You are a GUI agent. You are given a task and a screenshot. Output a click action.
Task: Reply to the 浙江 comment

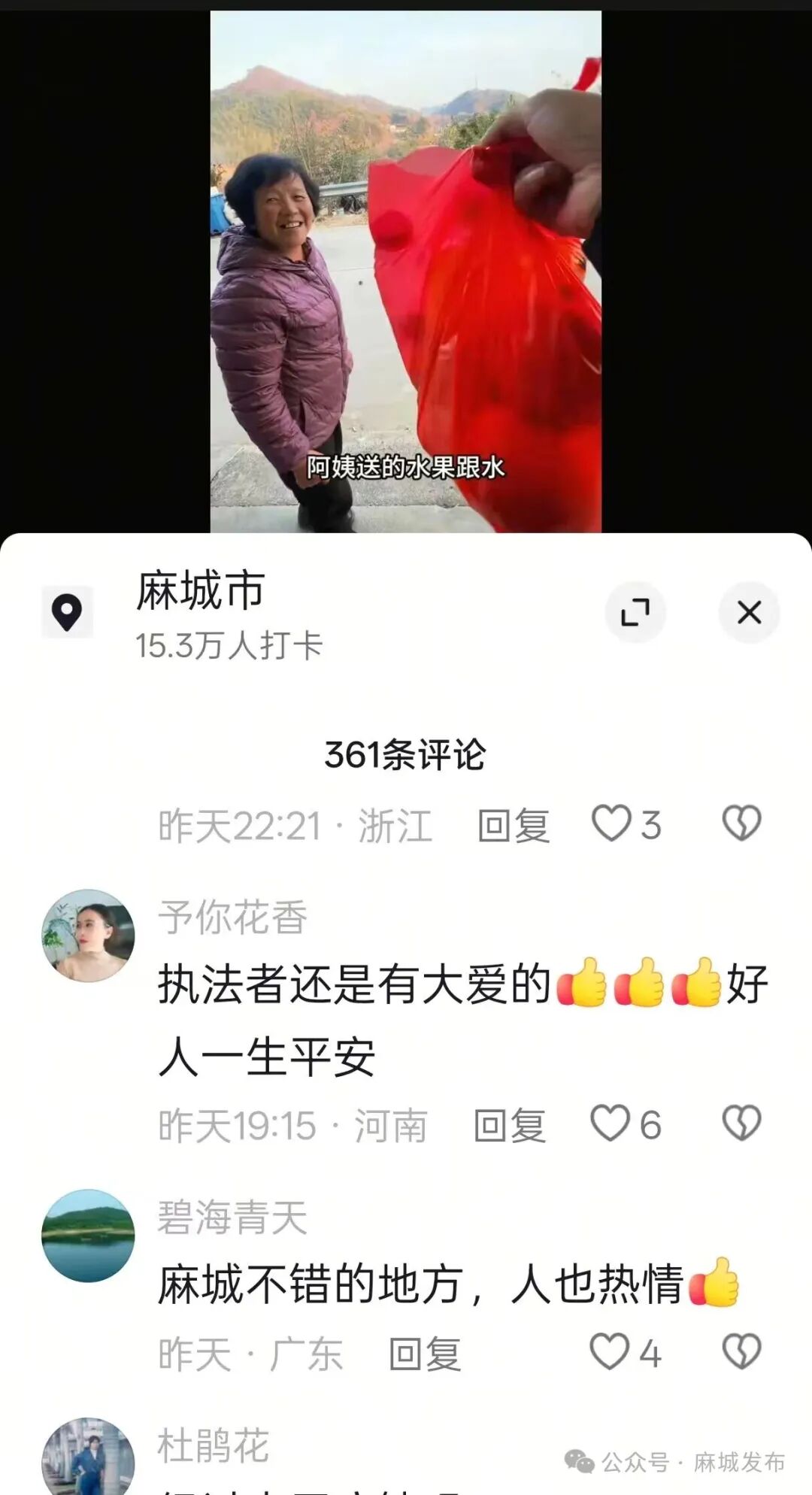pyautogui.click(x=514, y=826)
